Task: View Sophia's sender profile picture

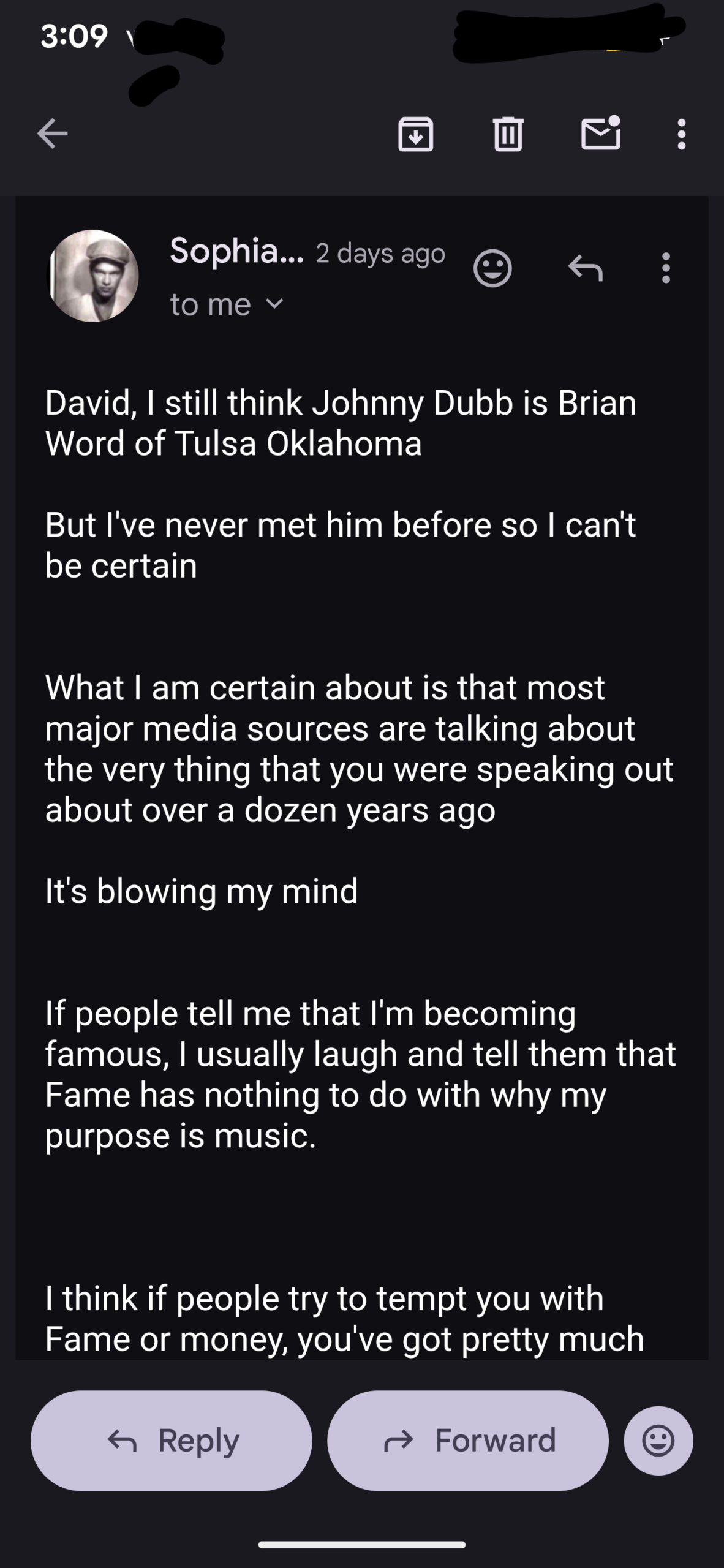Action: point(93,276)
